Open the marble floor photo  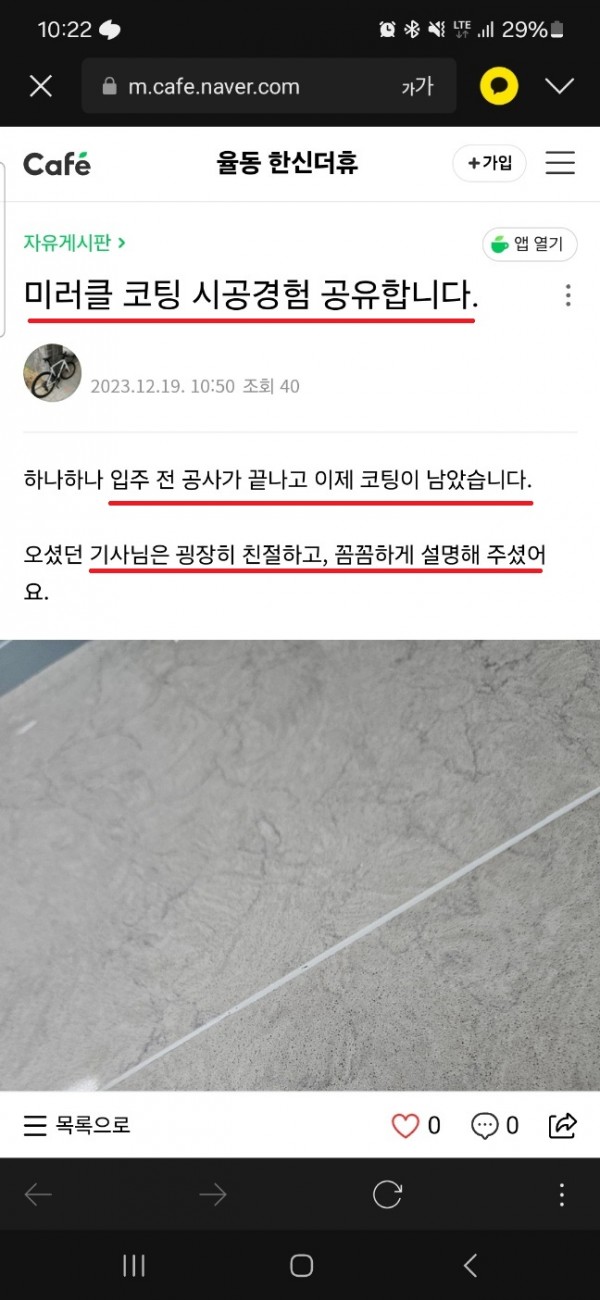coord(300,865)
